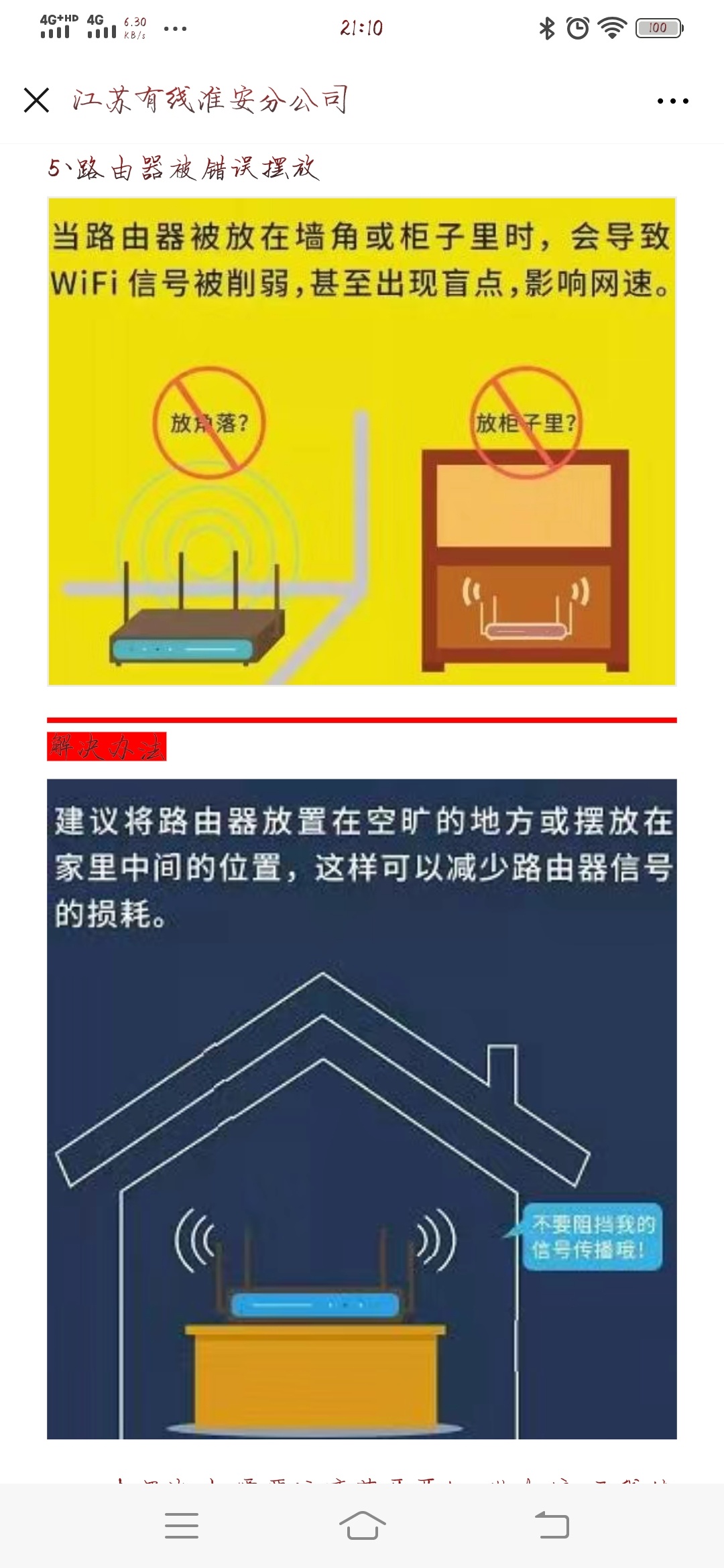Open the system menu button
724x1568 pixels.
[x=182, y=1525]
